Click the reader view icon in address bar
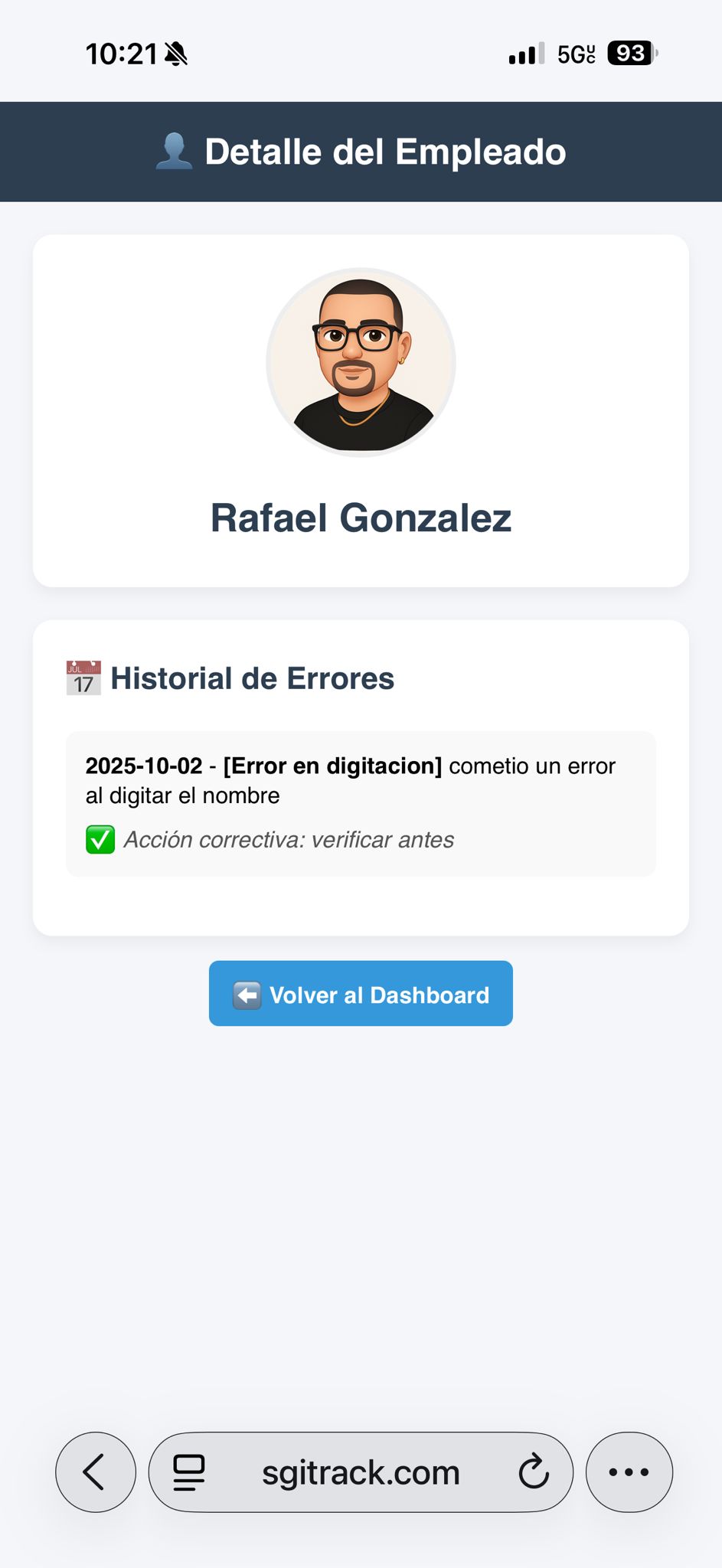 [187, 1472]
